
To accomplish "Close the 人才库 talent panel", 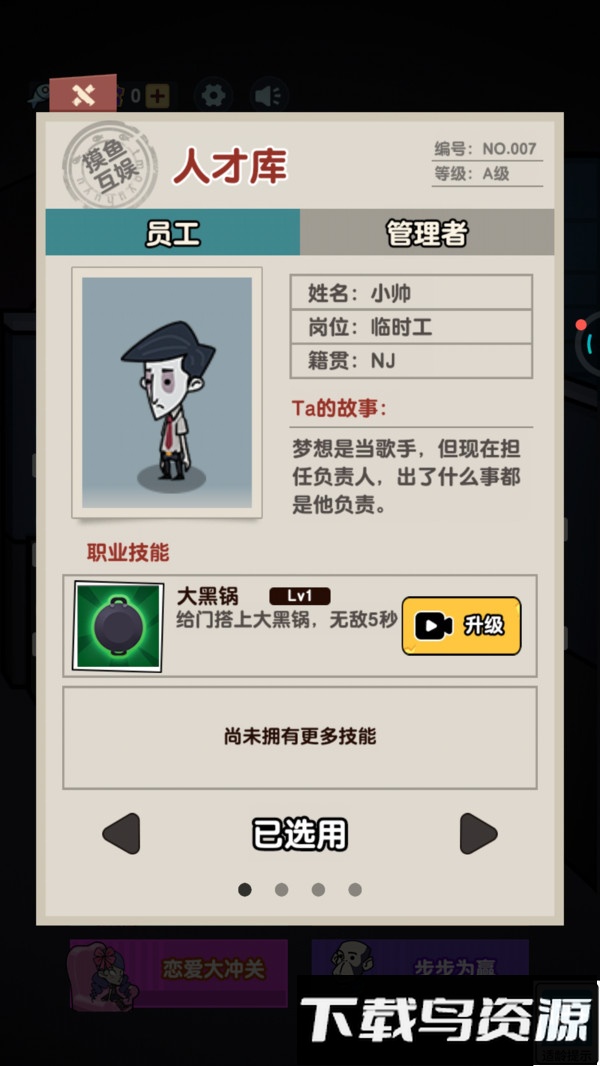I will pos(84,95).
